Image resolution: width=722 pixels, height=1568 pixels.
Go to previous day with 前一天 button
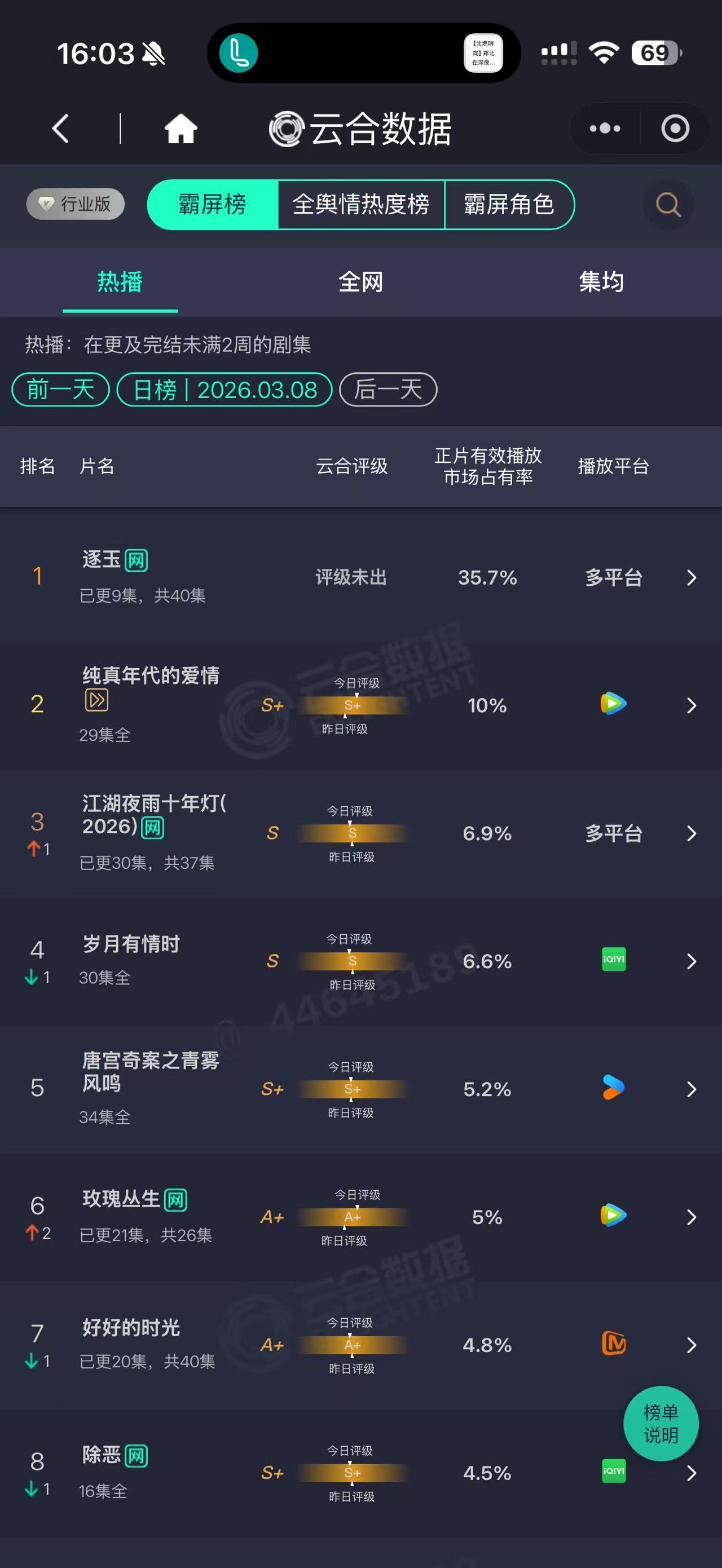point(60,390)
